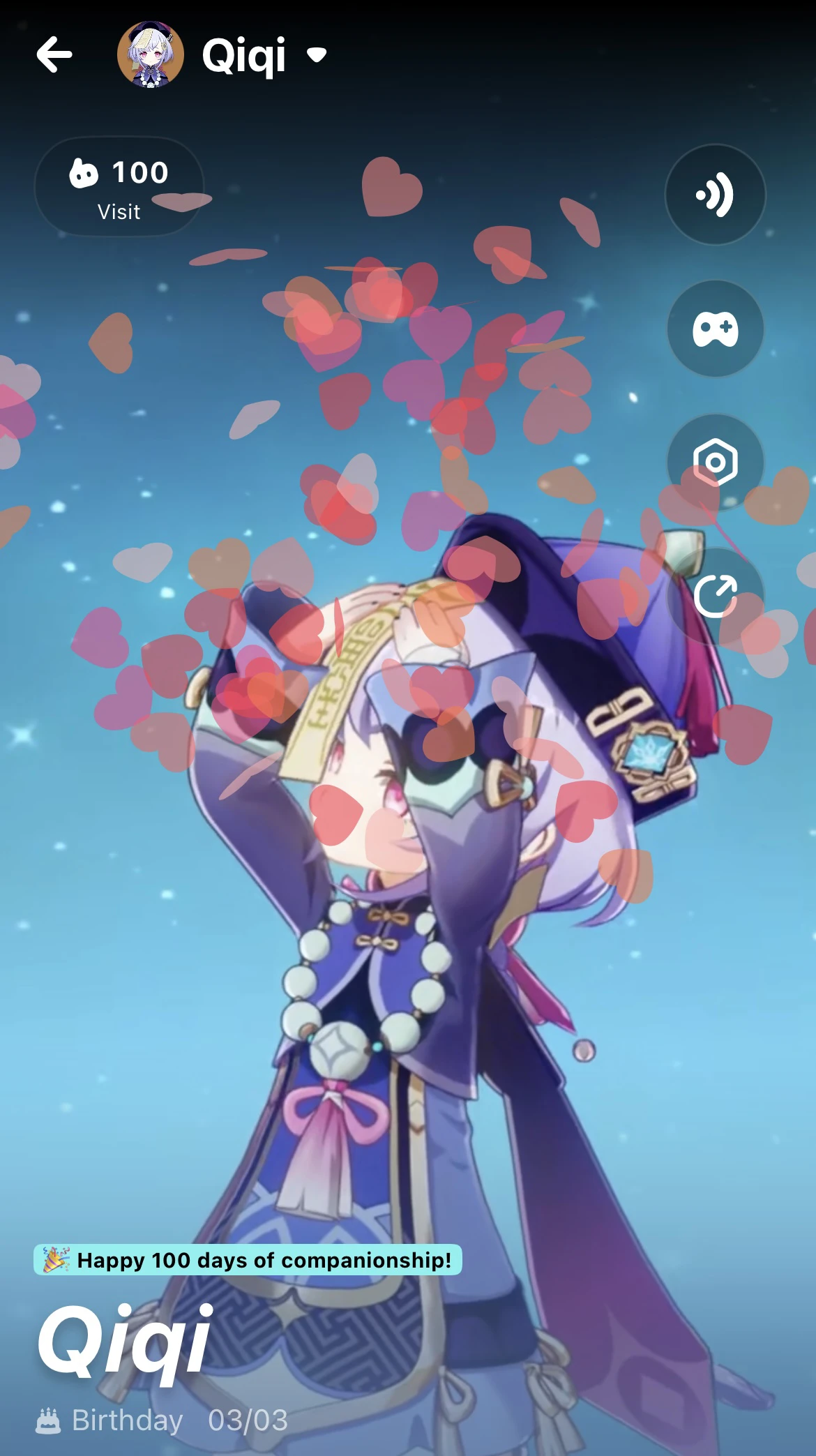Go back using the arrow icon
Image resolution: width=816 pixels, height=1456 pixels.
(54, 55)
